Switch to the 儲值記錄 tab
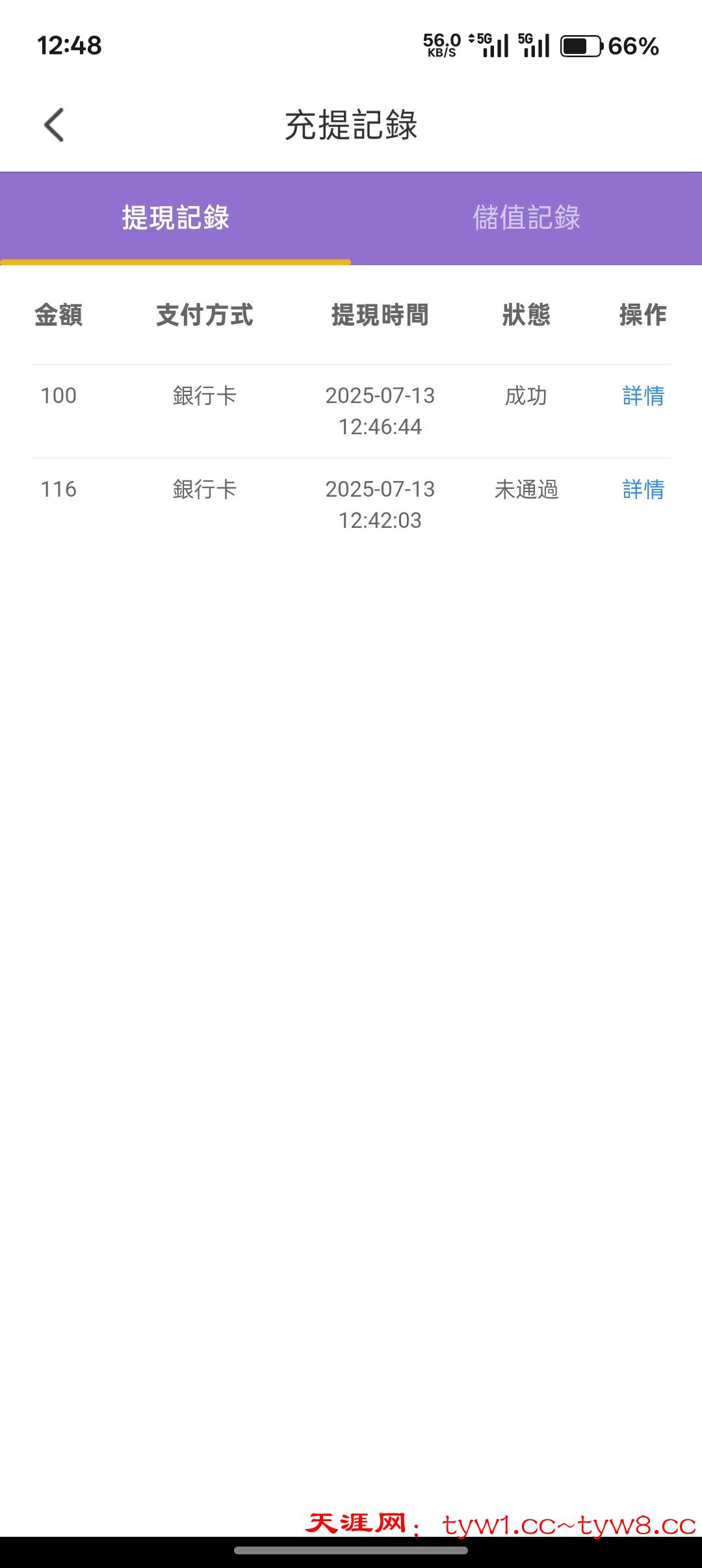Screen dimensions: 702x1568 528,217
